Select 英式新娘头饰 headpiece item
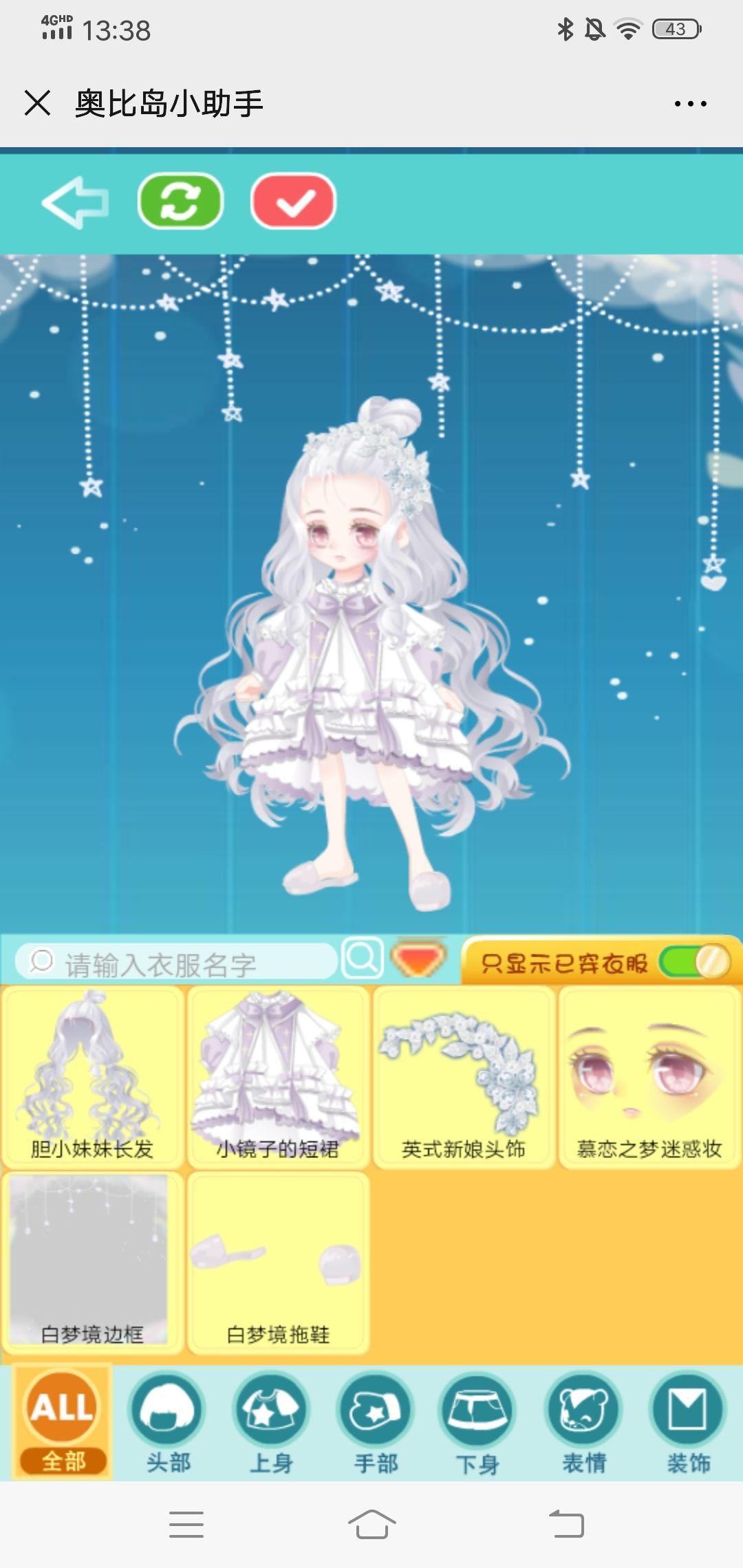 pyautogui.click(x=464, y=1077)
